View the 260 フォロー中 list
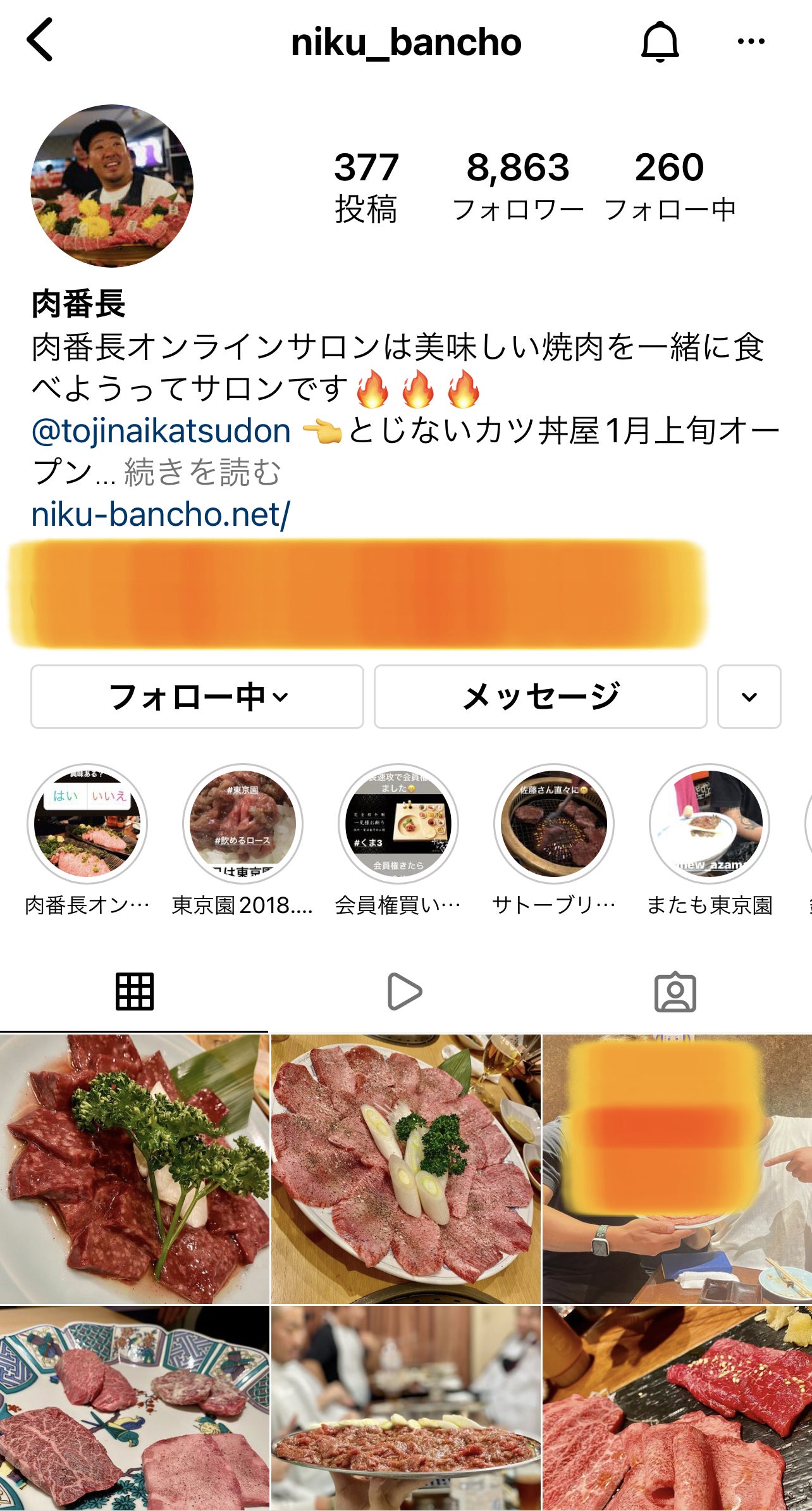 coord(670,186)
